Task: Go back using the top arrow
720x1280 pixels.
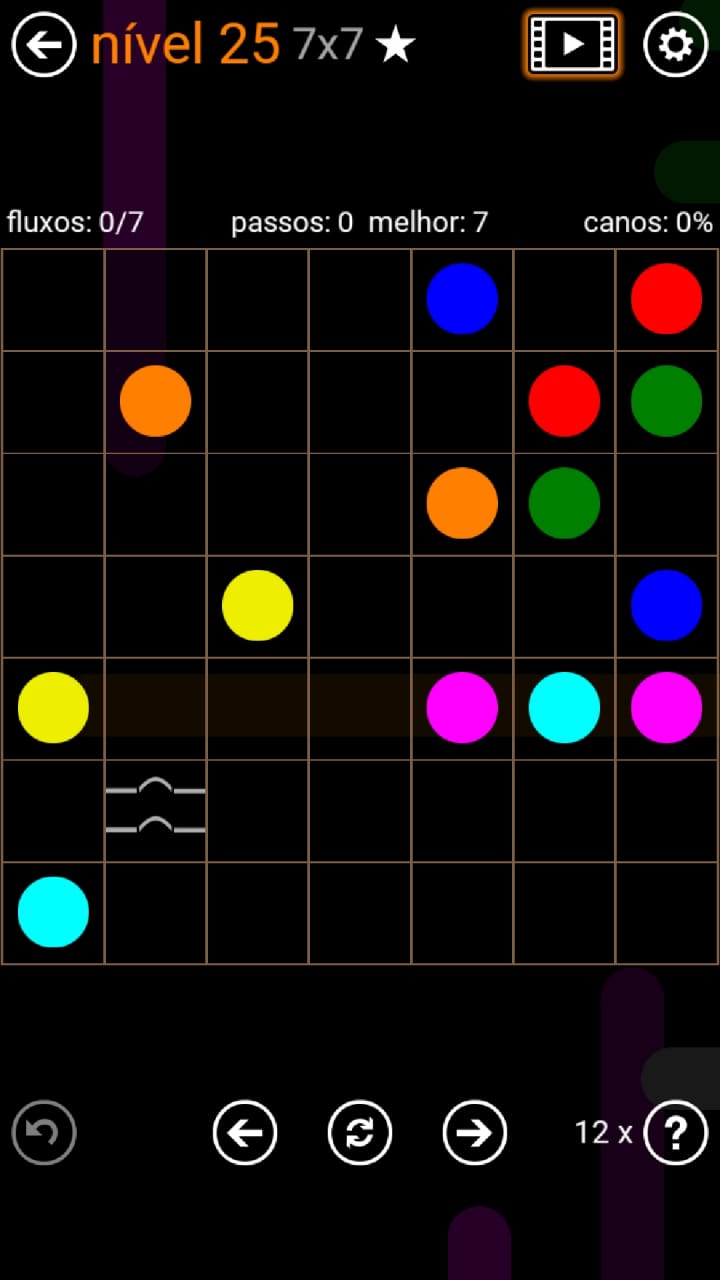Action: 44,44
